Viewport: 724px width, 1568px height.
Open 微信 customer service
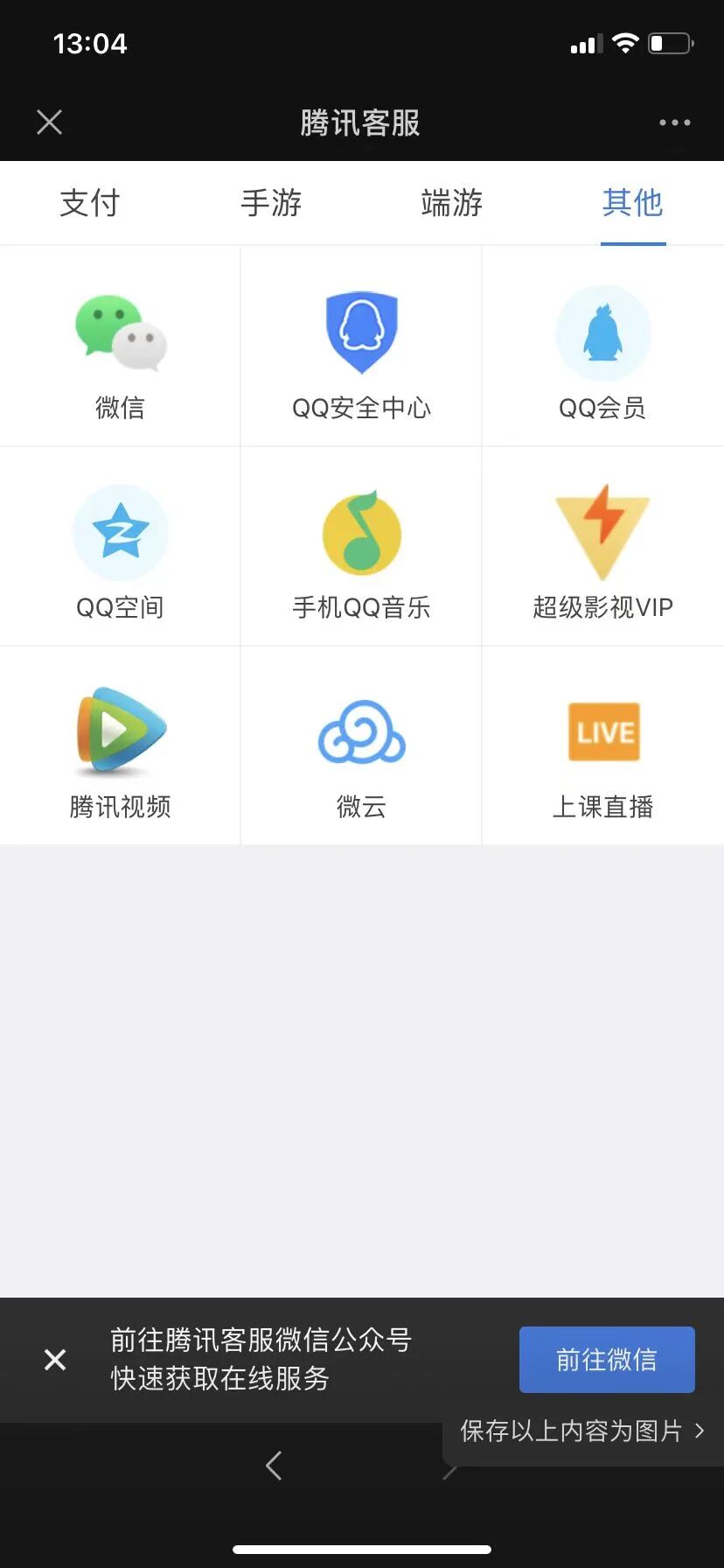pos(120,346)
